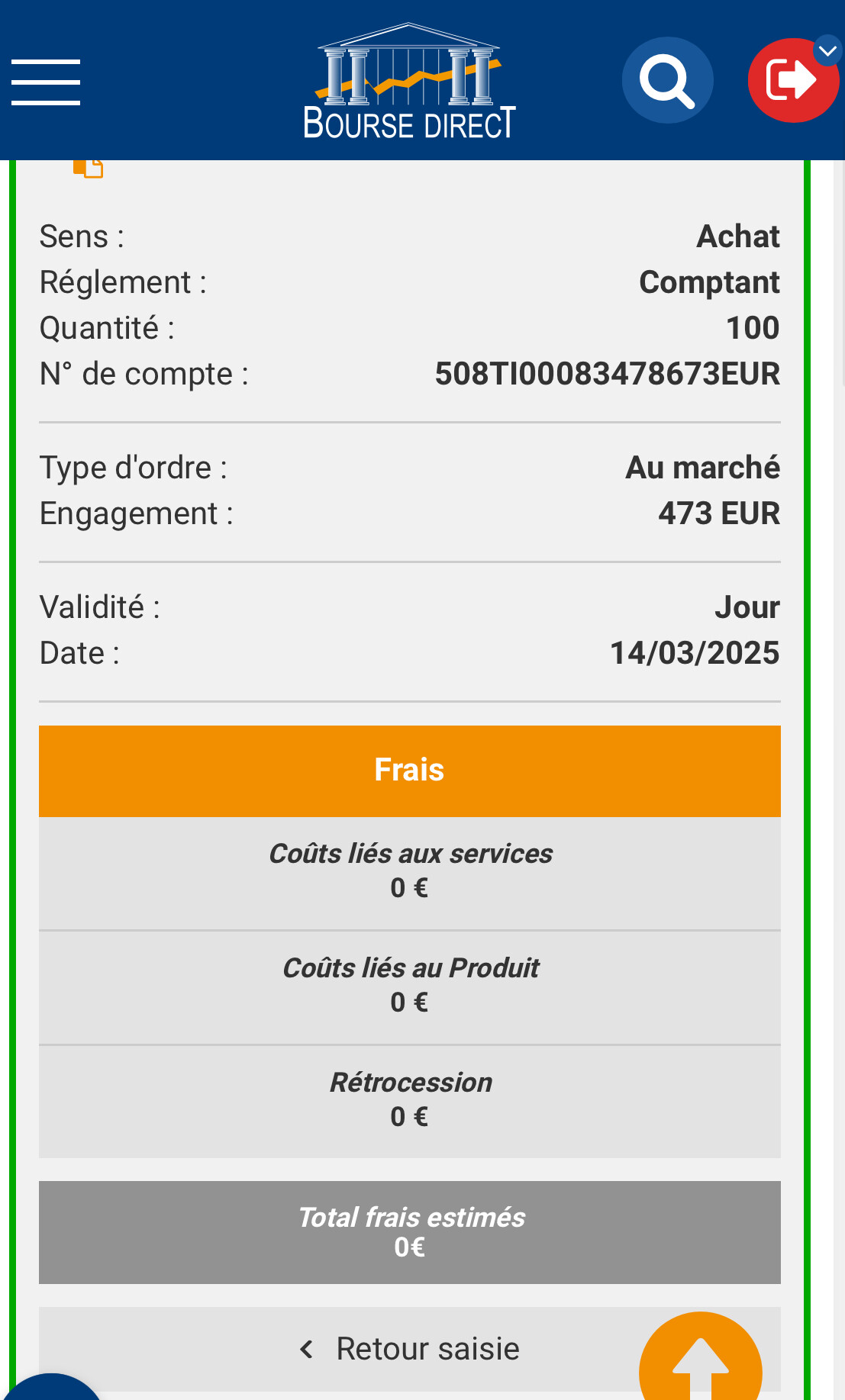Open the hamburger menu
The width and height of the screenshot is (845, 1400).
click(x=46, y=82)
